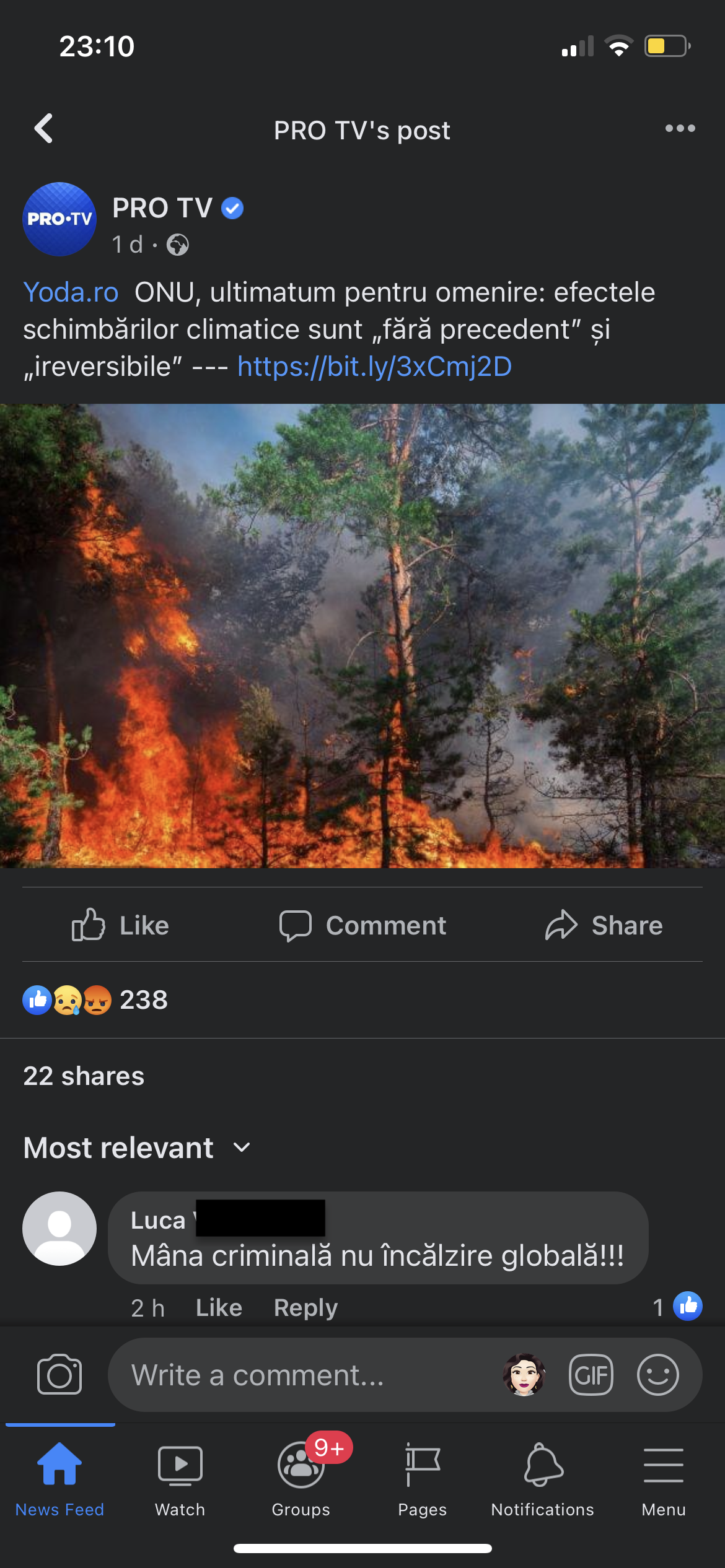Image resolution: width=725 pixels, height=1568 pixels.
Task: Like Luca's comment
Action: [x=219, y=1307]
